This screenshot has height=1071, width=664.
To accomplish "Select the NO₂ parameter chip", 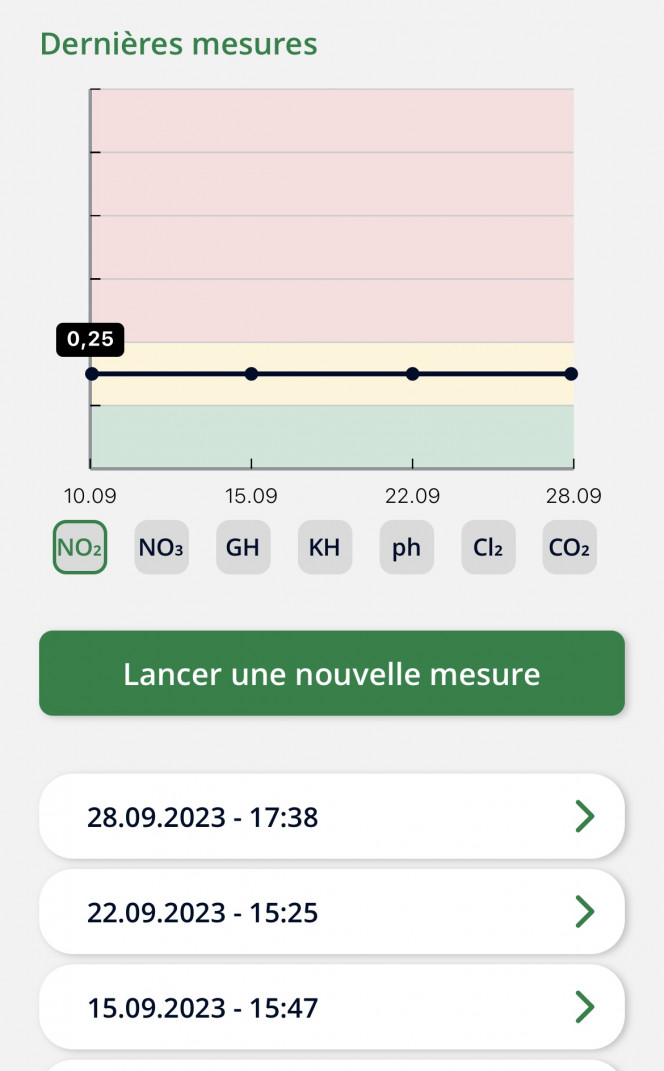I will coord(80,547).
